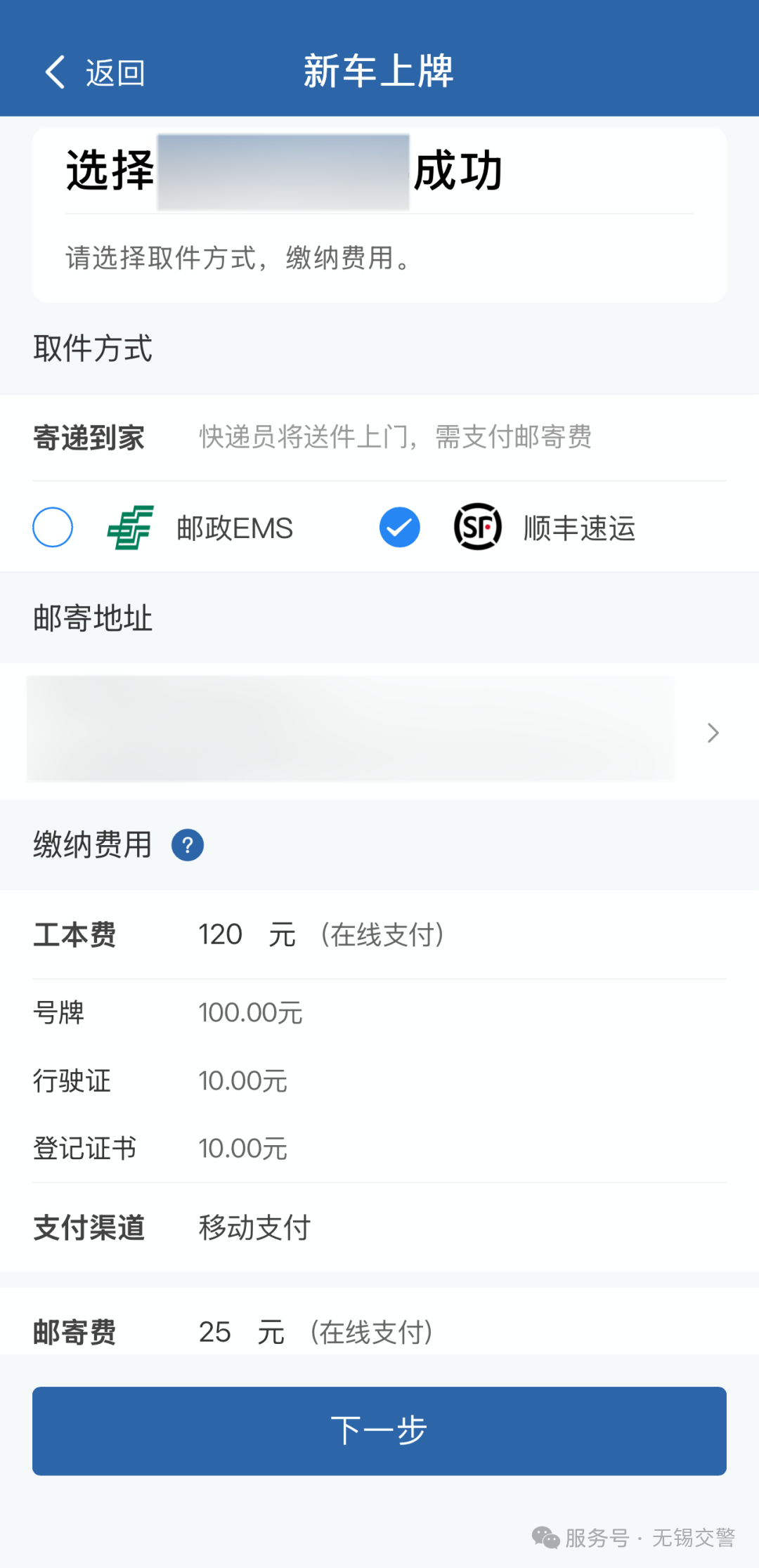Tap 下一步 to continue
This screenshot has height=1568, width=759.
pyautogui.click(x=379, y=1431)
